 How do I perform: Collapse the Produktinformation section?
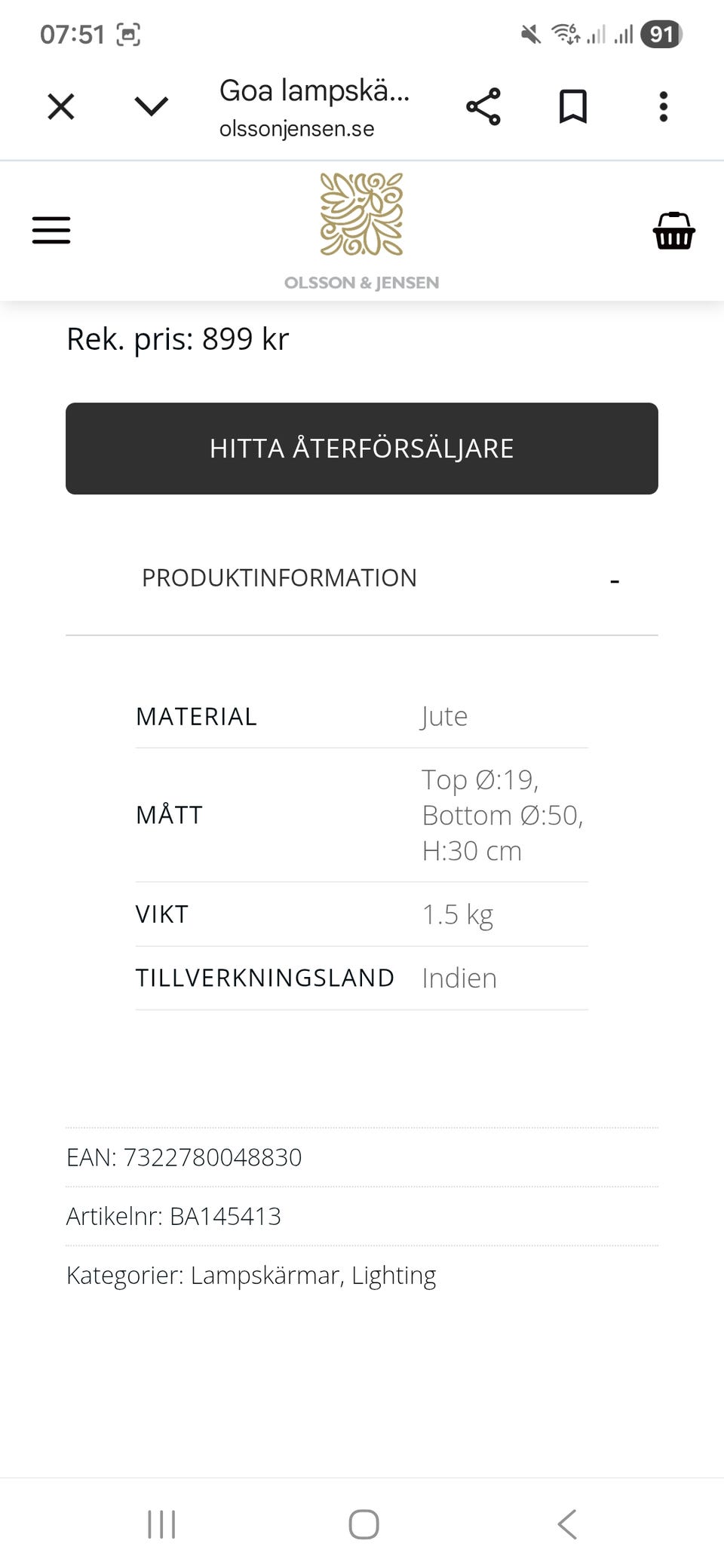click(x=615, y=580)
